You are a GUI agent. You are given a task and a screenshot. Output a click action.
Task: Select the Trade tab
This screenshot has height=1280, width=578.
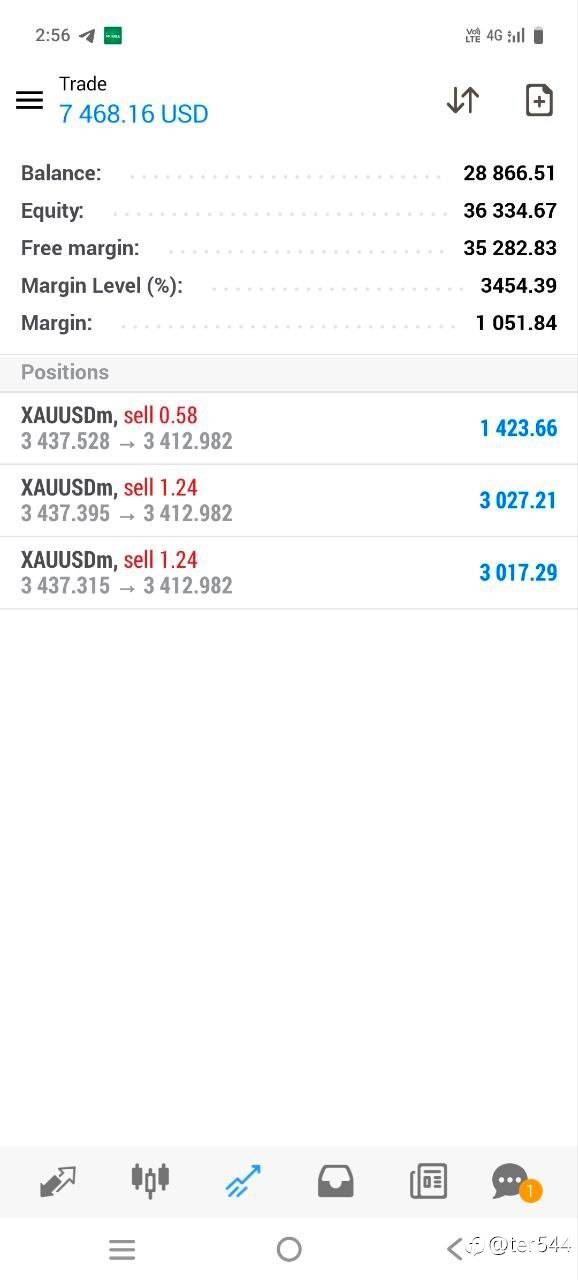243,1181
